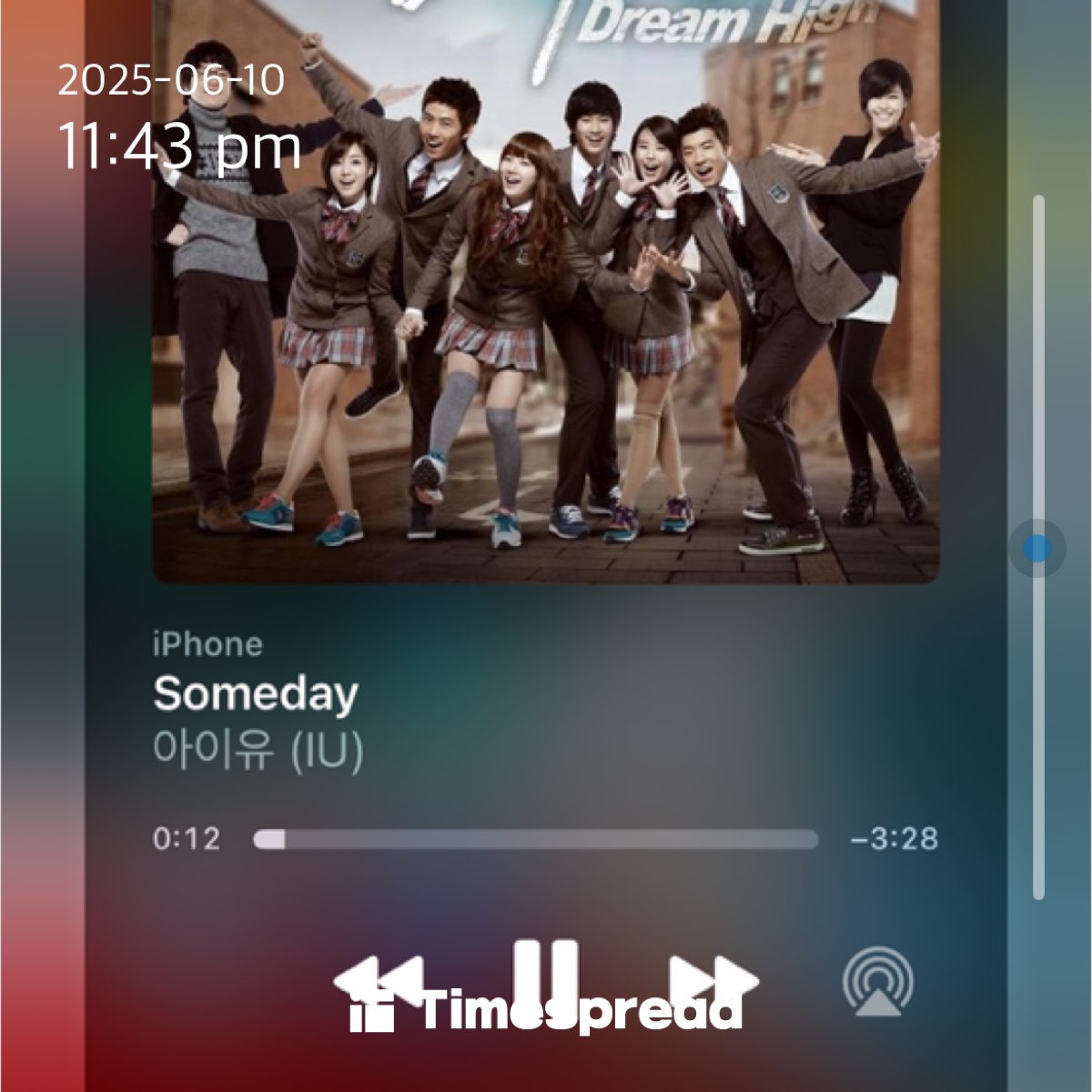Tap the playback progress bar
The width and height of the screenshot is (1092, 1092).
536,839
